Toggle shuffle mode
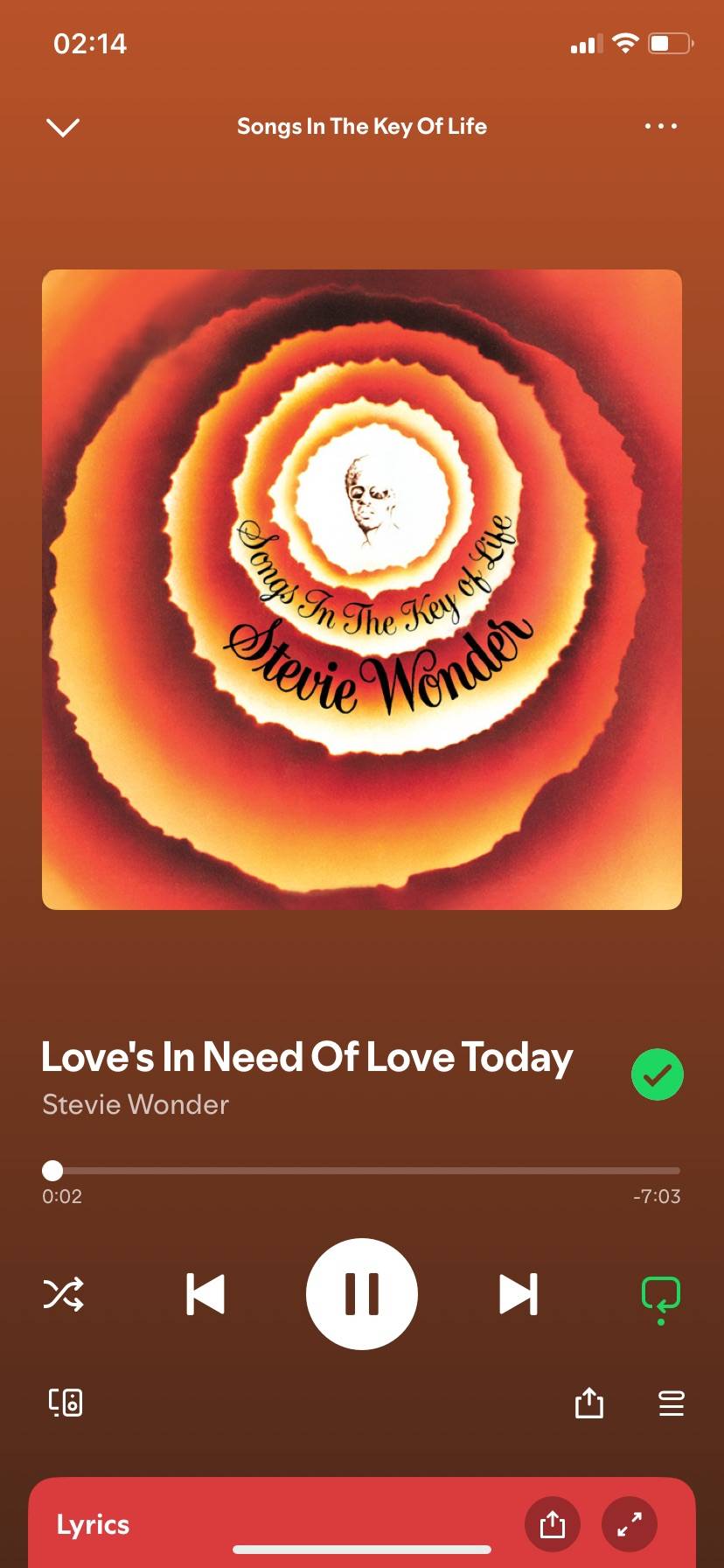This screenshot has height=1568, width=724. coord(64,1293)
